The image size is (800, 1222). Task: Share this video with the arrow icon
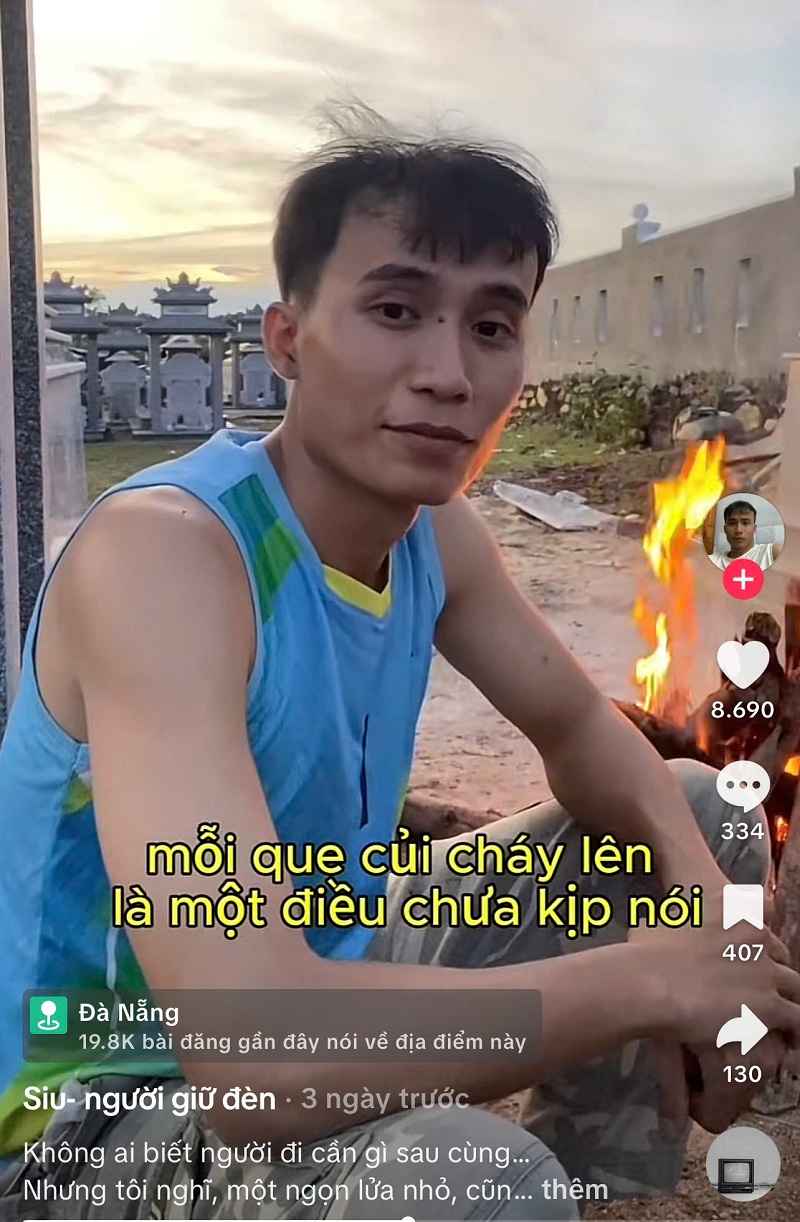tap(743, 1030)
